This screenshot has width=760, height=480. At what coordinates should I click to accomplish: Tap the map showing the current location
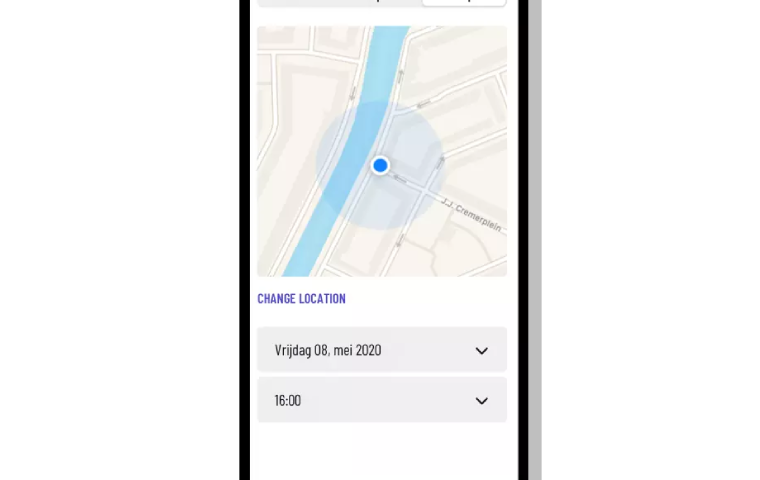click(x=381, y=151)
